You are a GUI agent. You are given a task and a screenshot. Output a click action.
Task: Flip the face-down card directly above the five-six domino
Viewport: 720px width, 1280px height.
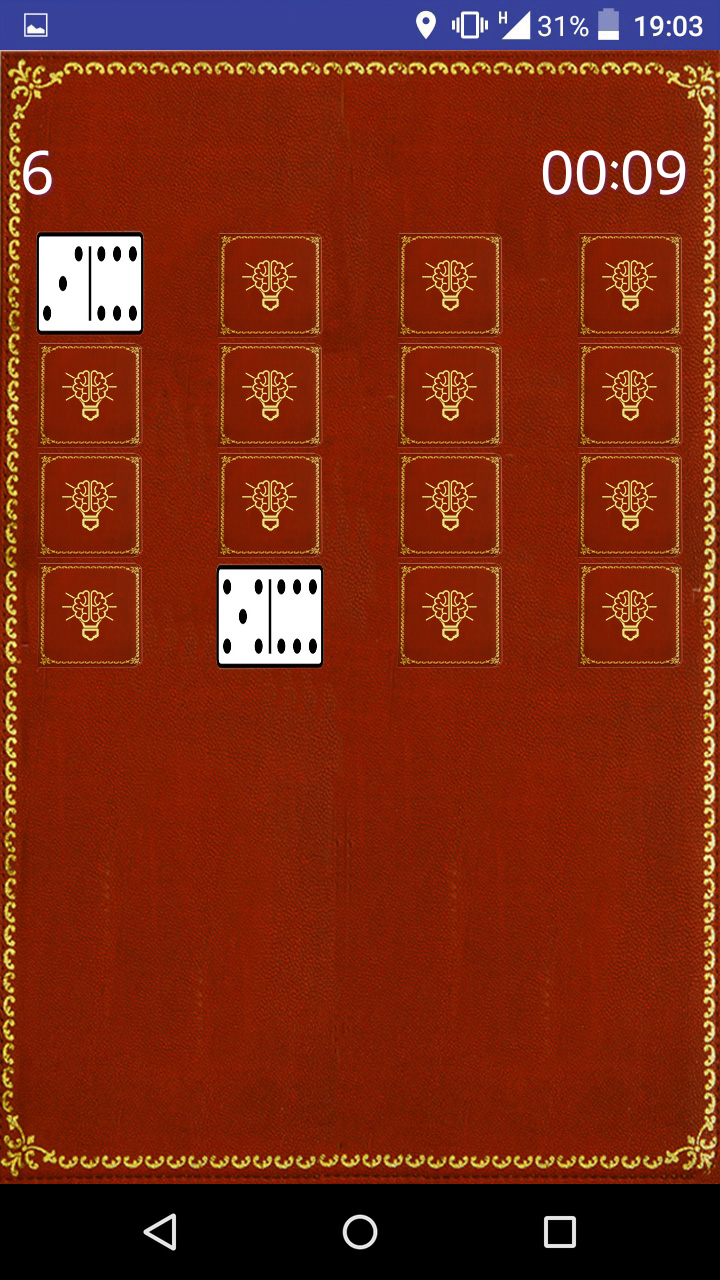tap(270, 505)
